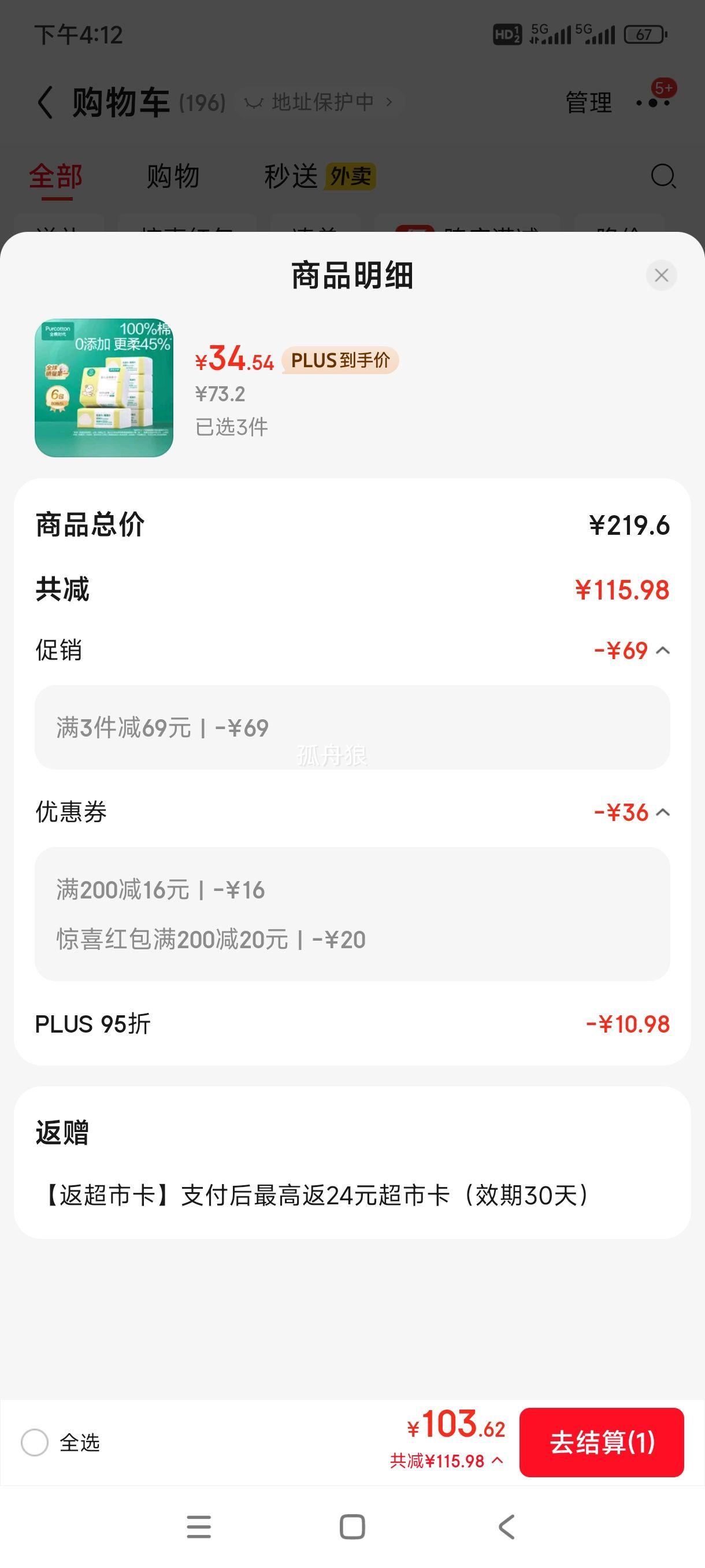Tap the 外卖 badge beside 秒送

click(350, 176)
